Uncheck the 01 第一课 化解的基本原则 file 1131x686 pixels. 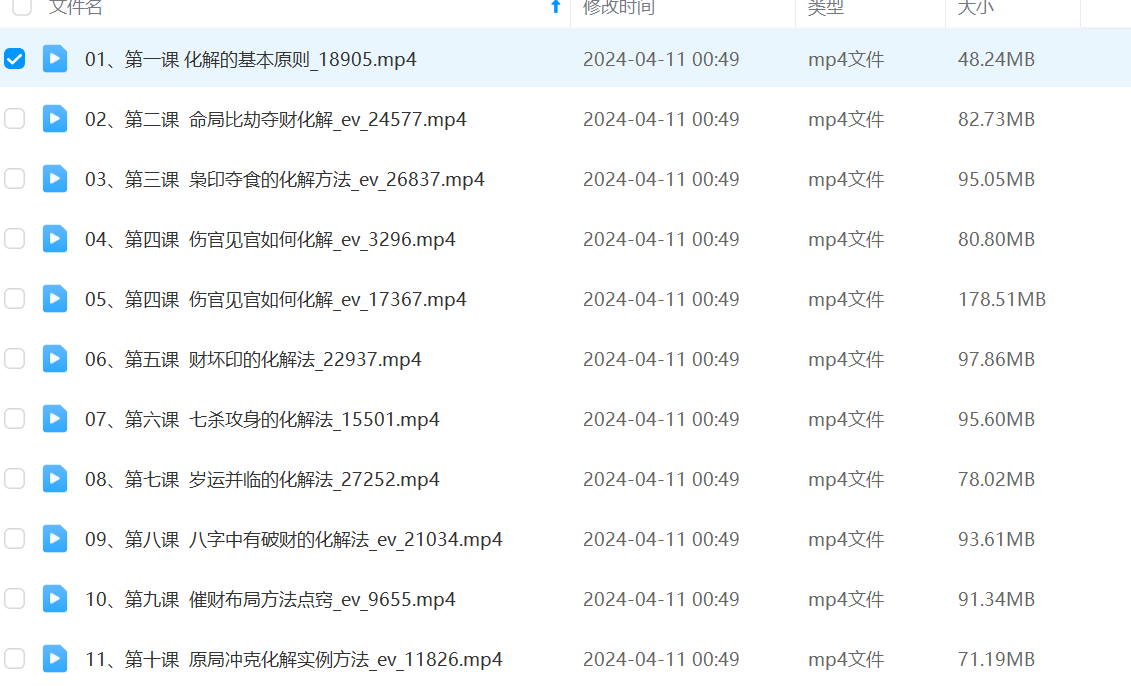click(14, 59)
